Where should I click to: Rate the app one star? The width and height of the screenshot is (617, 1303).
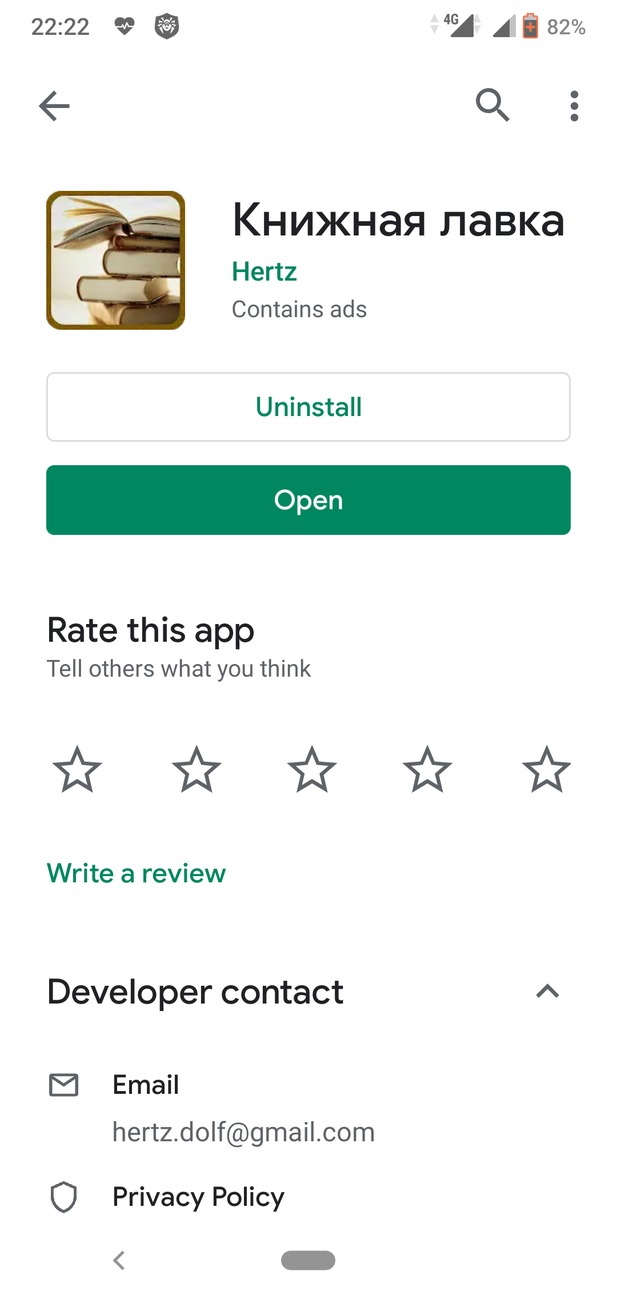[77, 770]
